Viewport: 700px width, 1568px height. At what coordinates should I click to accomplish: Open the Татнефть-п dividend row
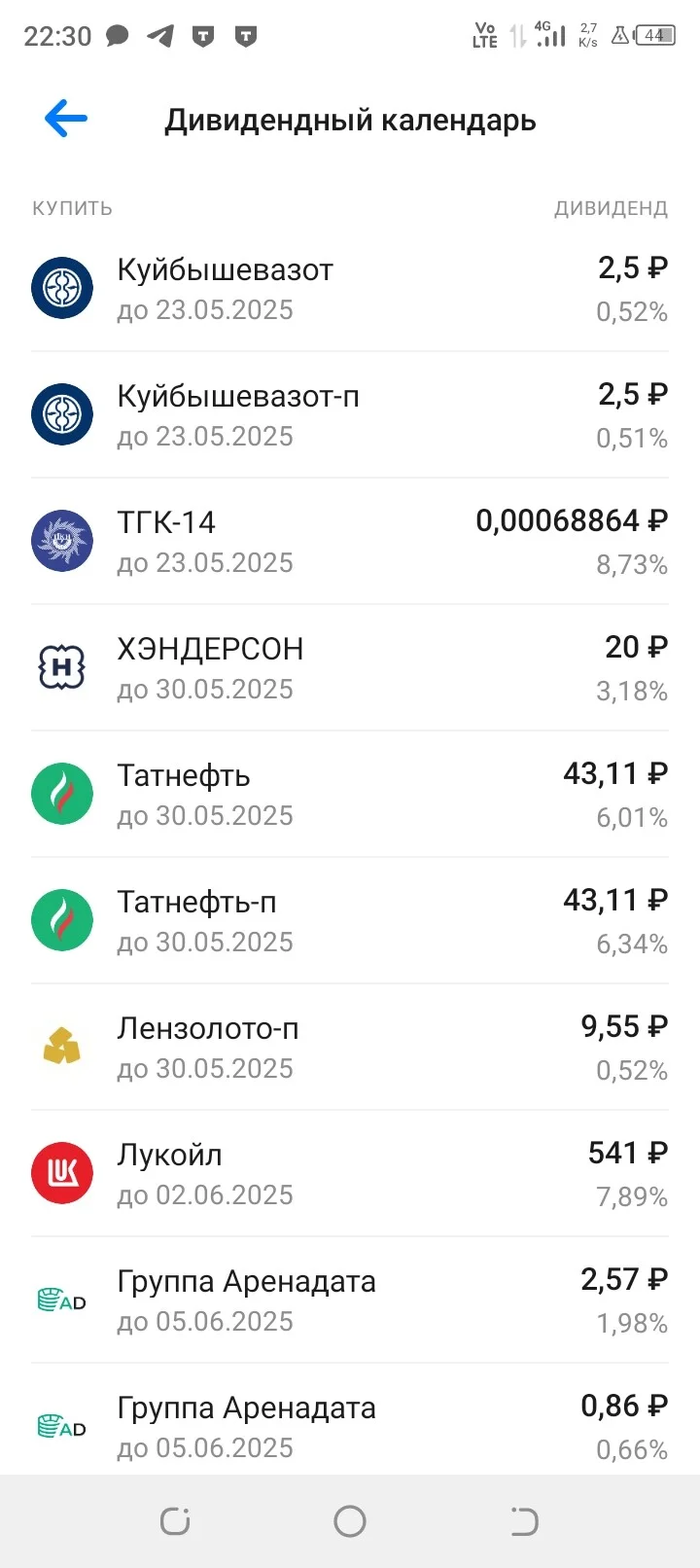[350, 921]
